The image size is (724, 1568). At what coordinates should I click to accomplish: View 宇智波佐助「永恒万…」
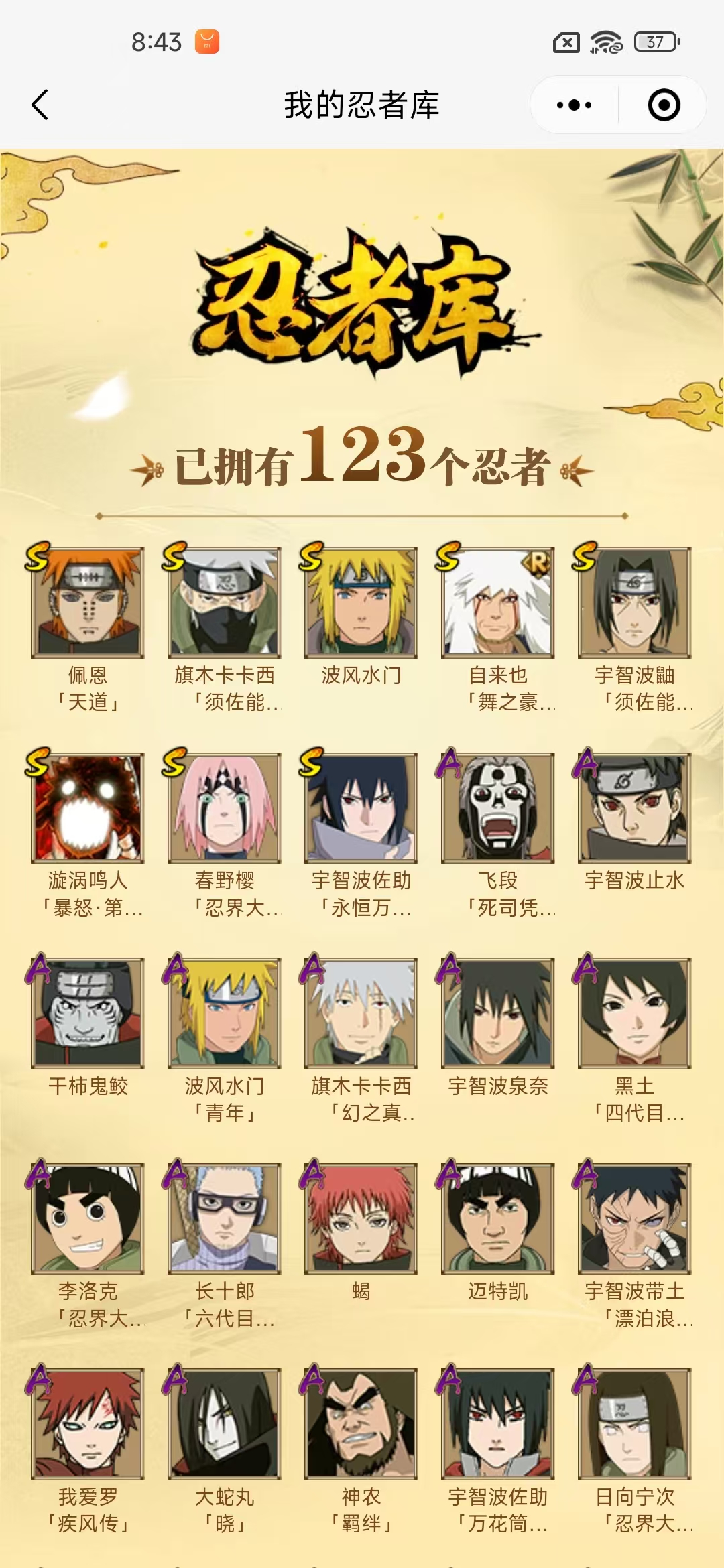[361, 807]
